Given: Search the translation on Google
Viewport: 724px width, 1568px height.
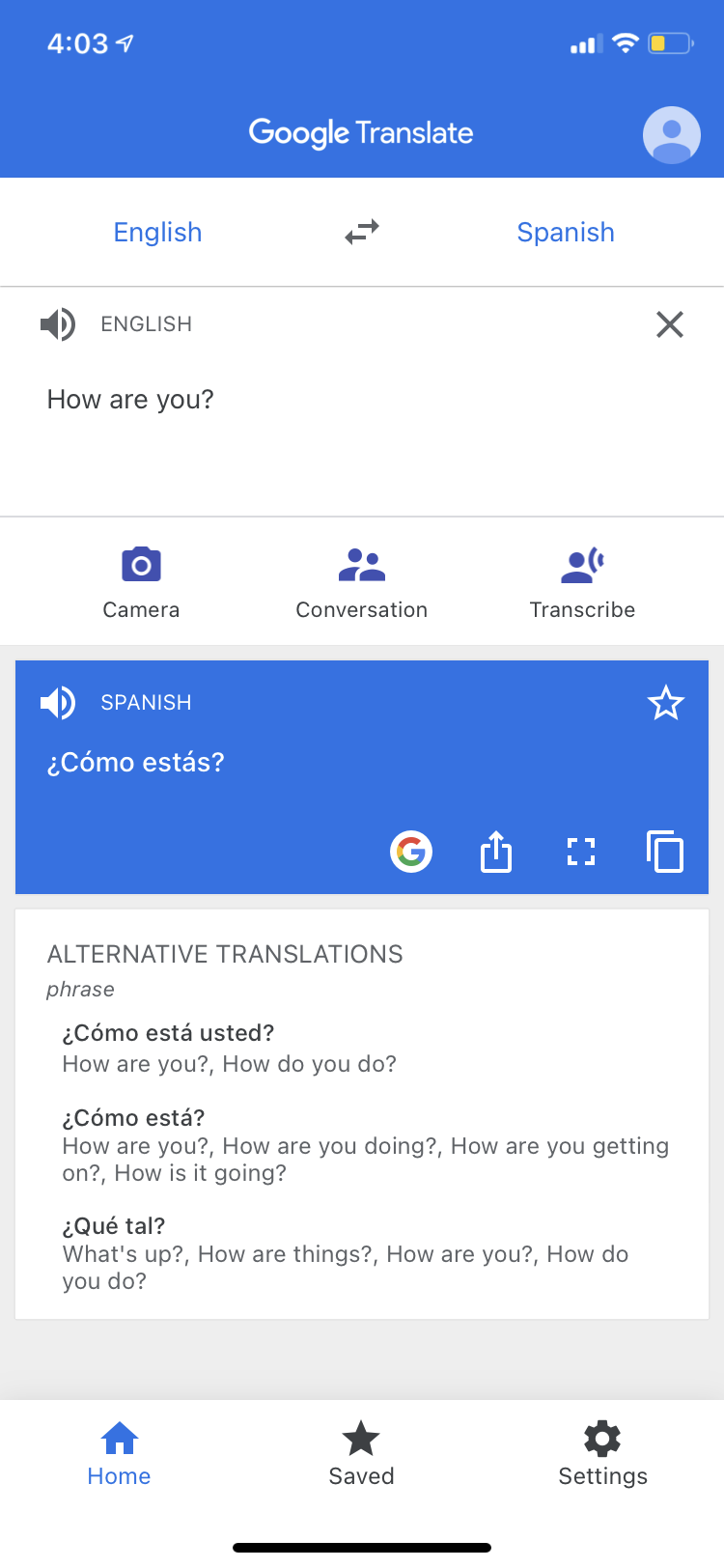Looking at the screenshot, I should pyautogui.click(x=411, y=852).
